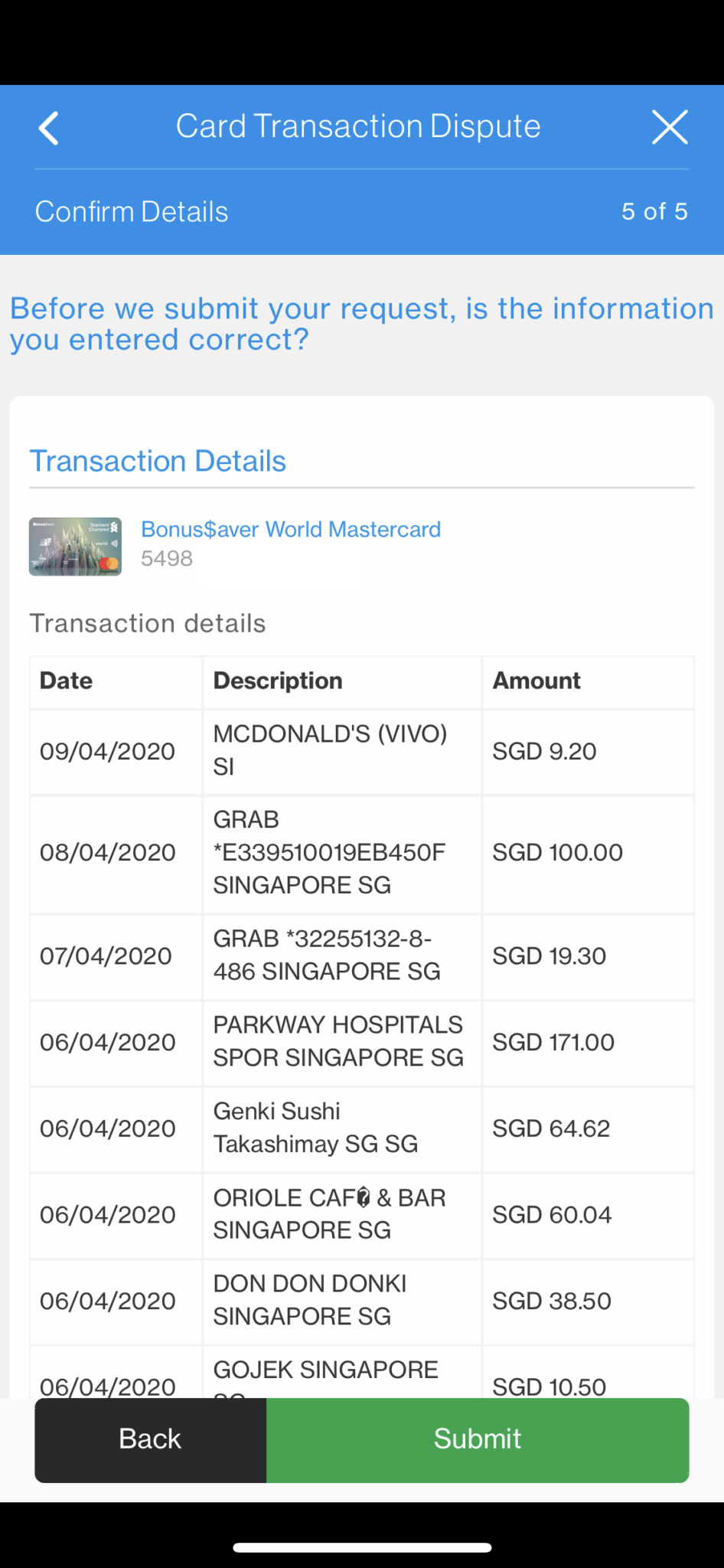
Task: Tap the 5 of 5 progress indicator
Action: [654, 211]
